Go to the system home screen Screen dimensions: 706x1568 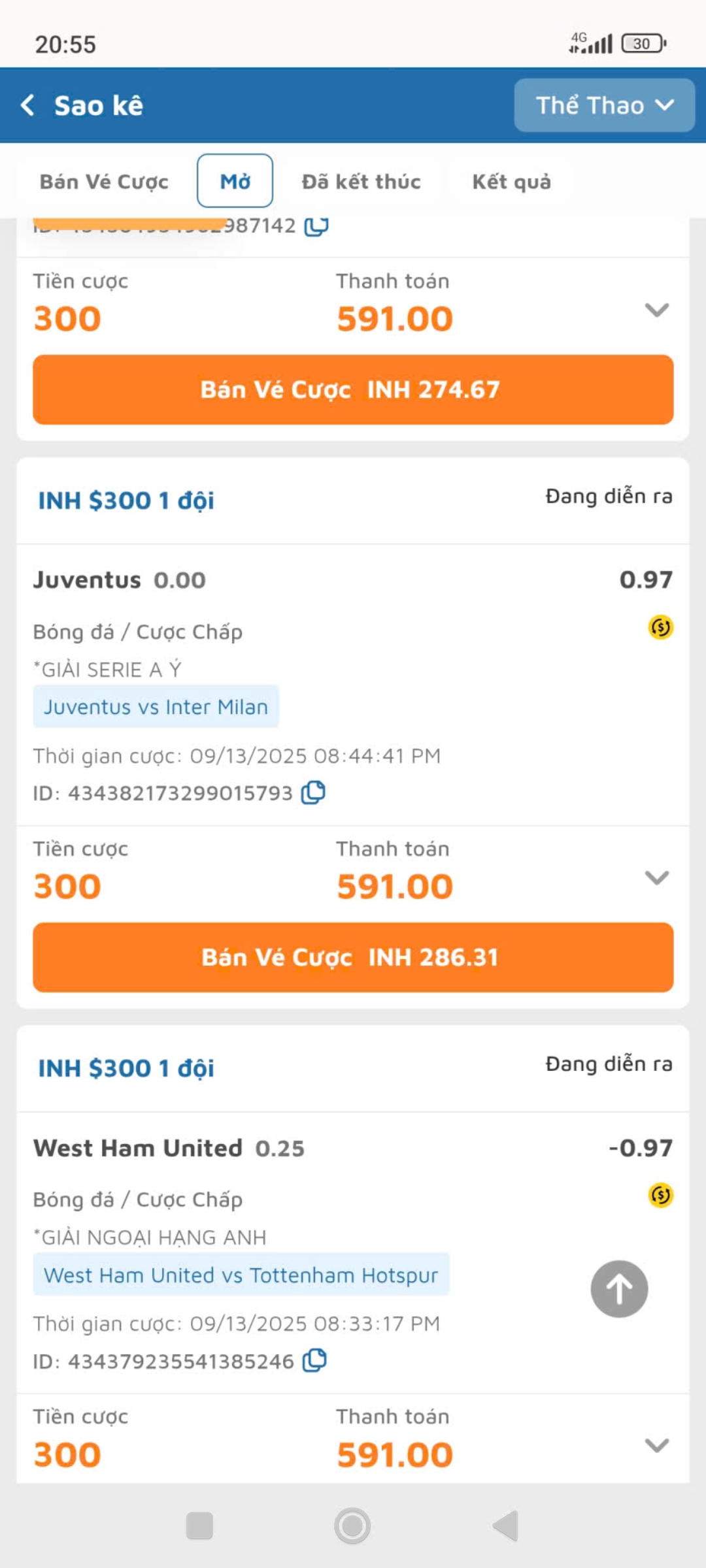pyautogui.click(x=352, y=1526)
